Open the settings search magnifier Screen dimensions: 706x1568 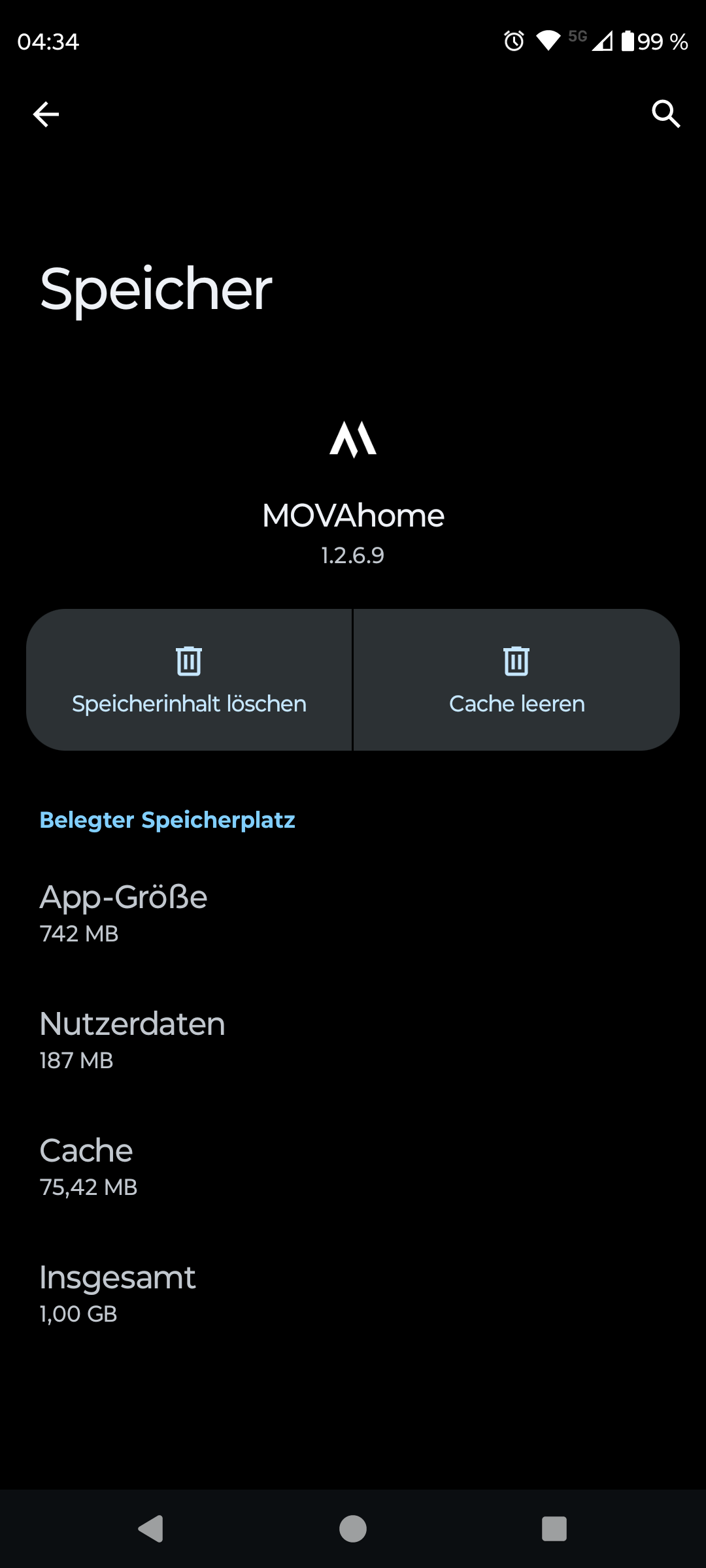pyautogui.click(x=666, y=114)
